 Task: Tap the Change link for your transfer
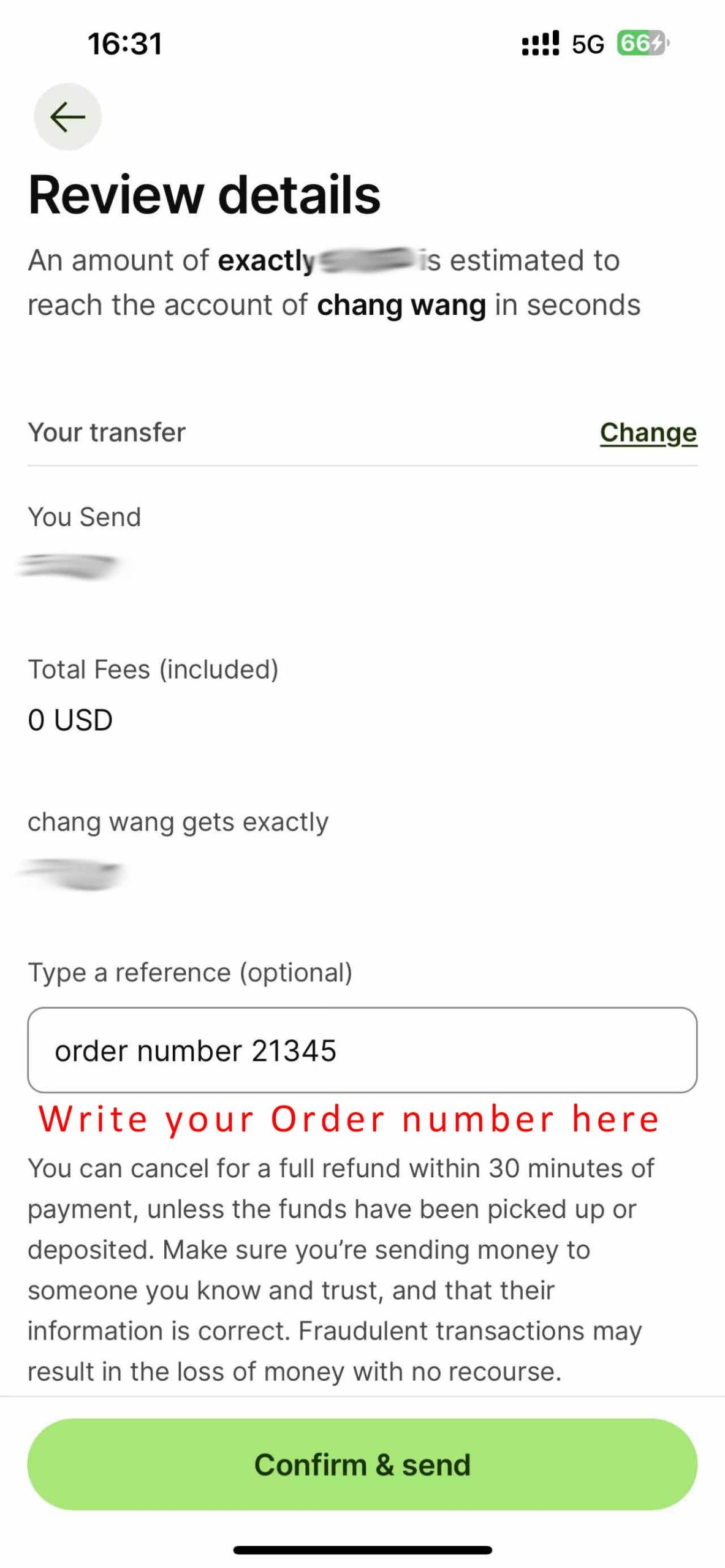pos(648,432)
